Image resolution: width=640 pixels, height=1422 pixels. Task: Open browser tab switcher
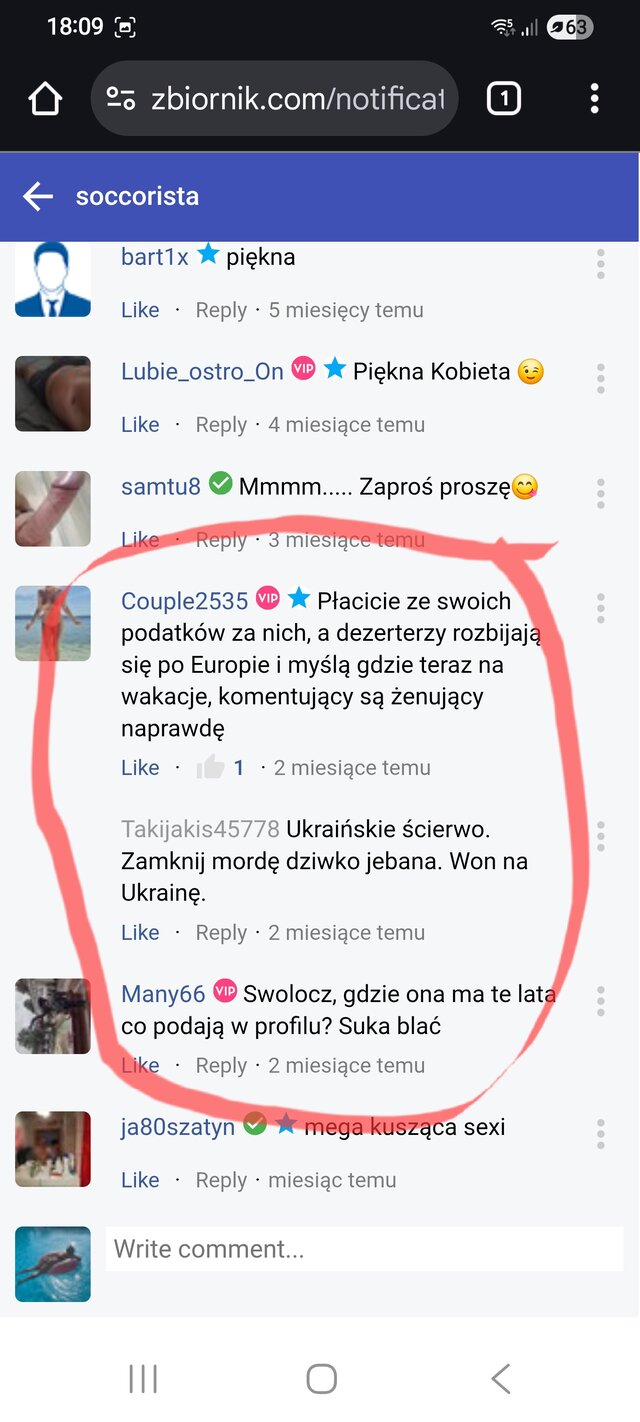coord(503,98)
